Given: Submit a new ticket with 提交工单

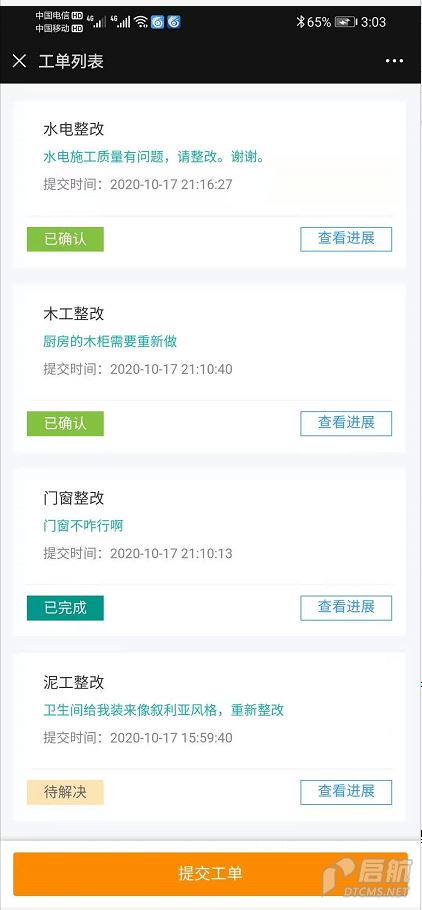Looking at the screenshot, I should 210,873.
